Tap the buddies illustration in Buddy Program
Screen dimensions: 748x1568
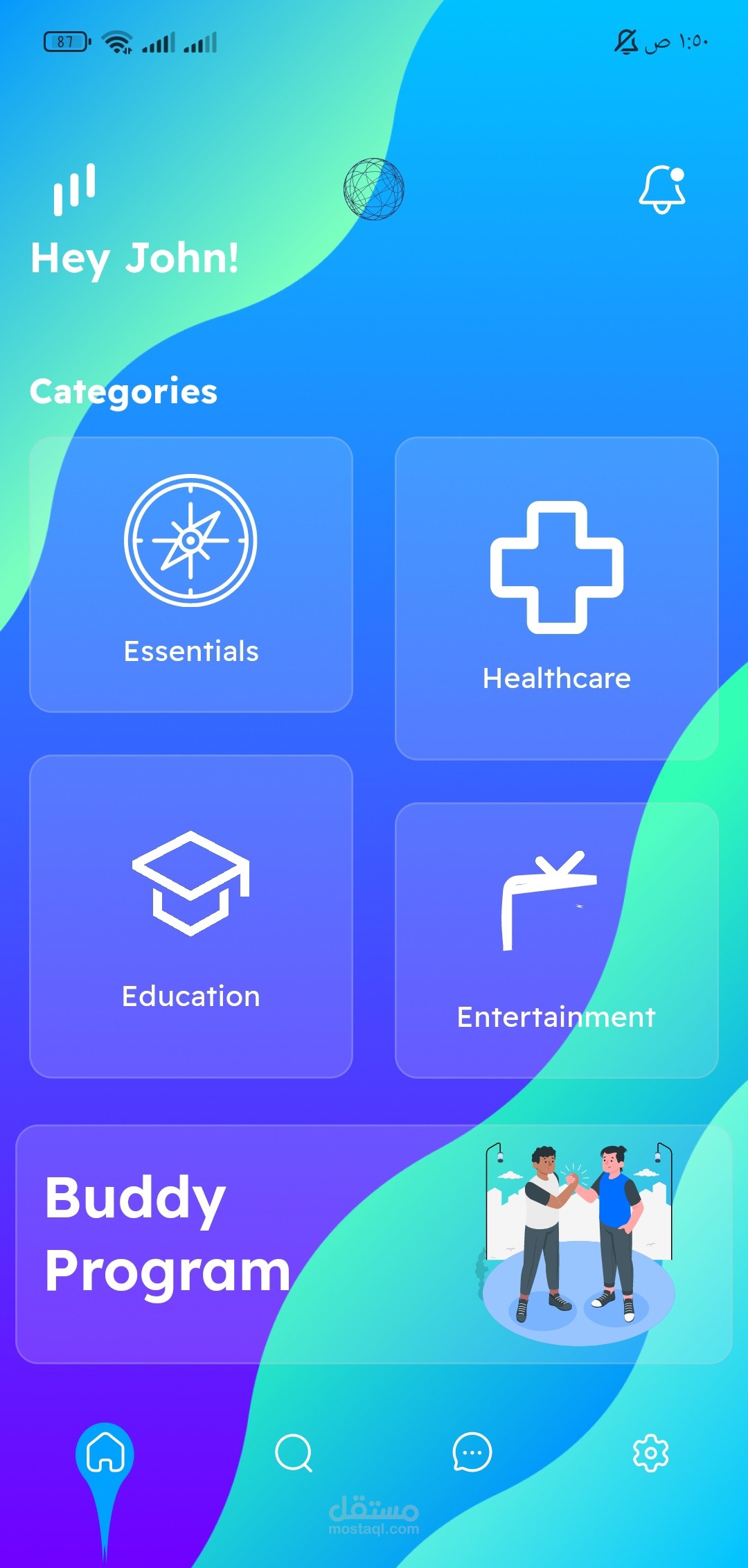click(578, 1240)
